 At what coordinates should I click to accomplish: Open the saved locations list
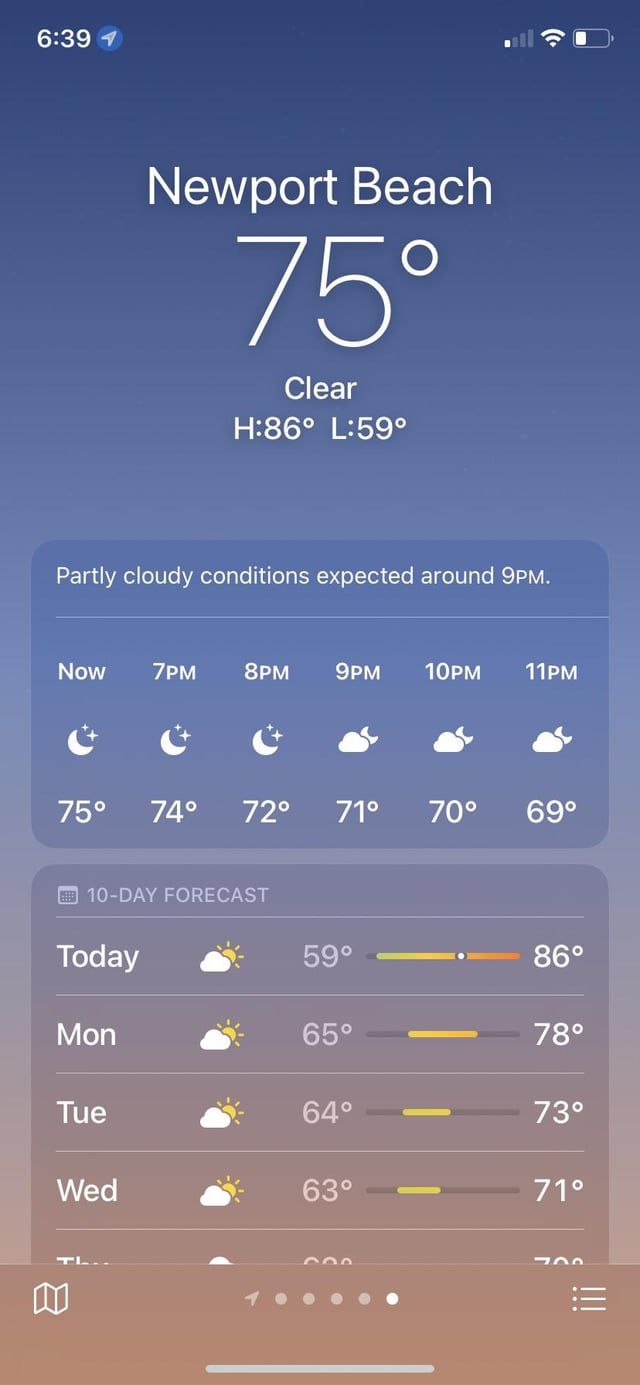point(589,1298)
